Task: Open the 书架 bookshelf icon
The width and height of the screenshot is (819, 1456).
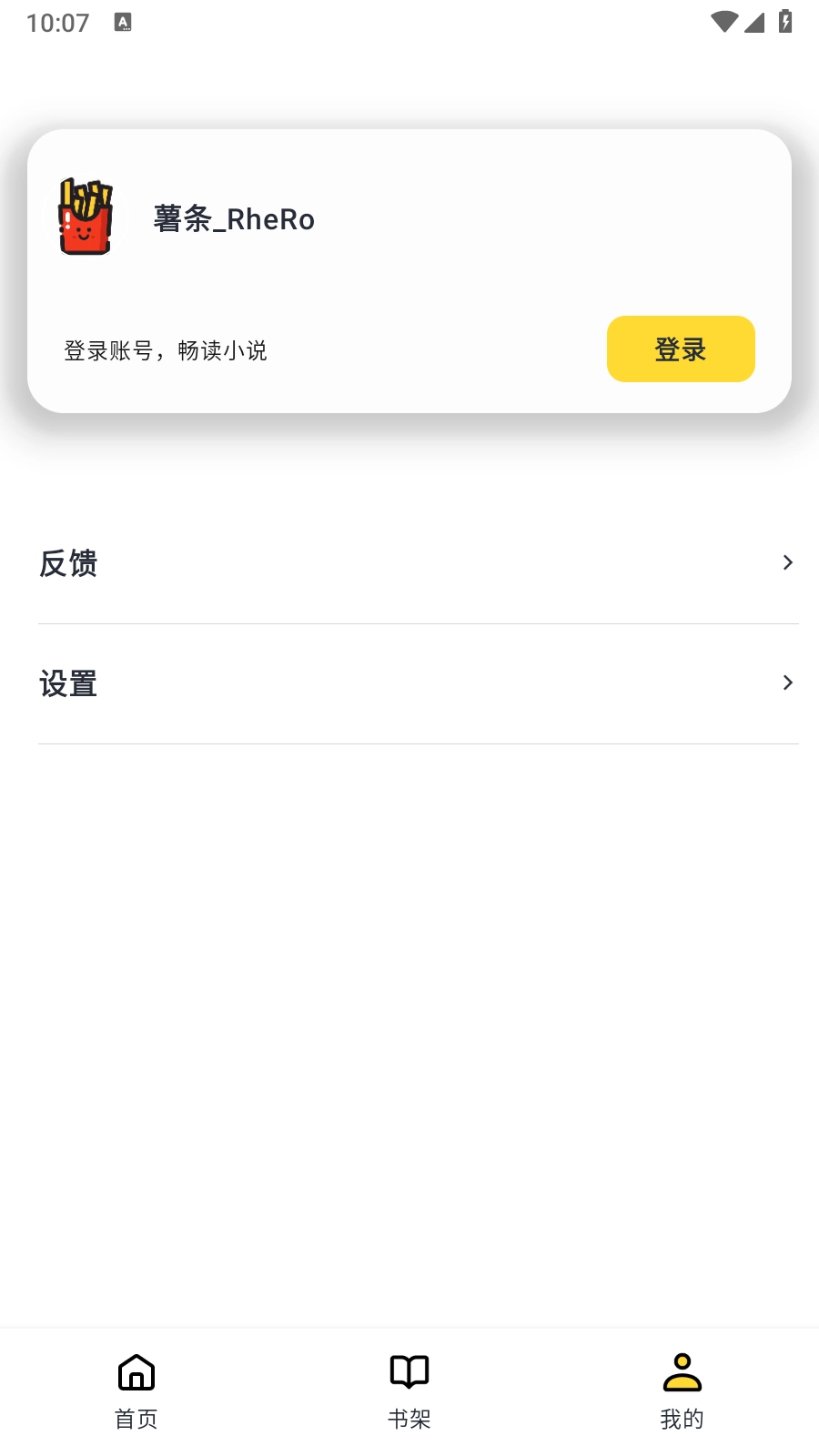Action: point(409,1372)
